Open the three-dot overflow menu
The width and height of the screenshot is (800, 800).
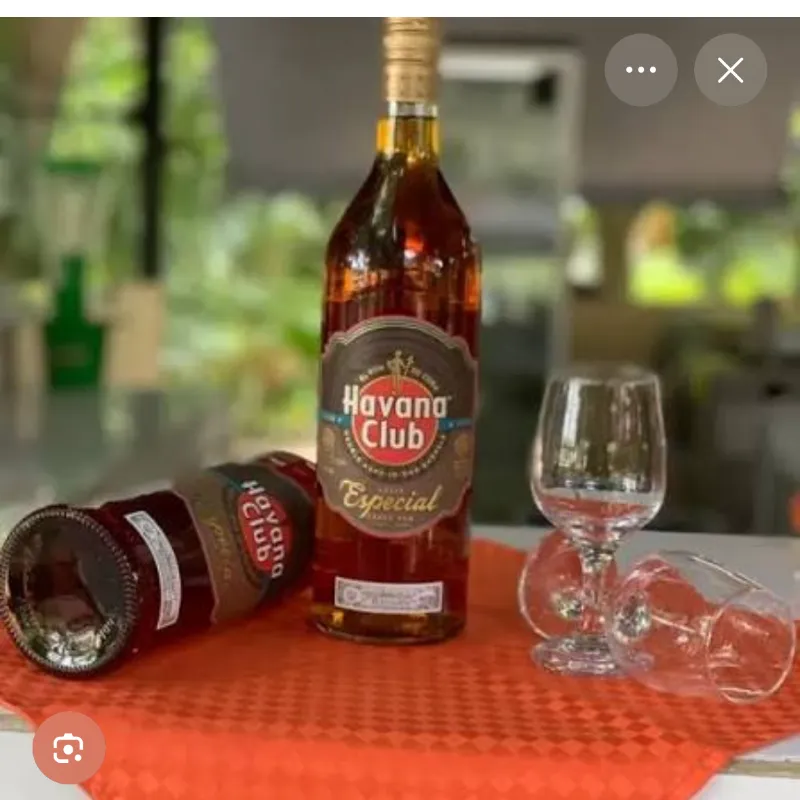pos(641,70)
